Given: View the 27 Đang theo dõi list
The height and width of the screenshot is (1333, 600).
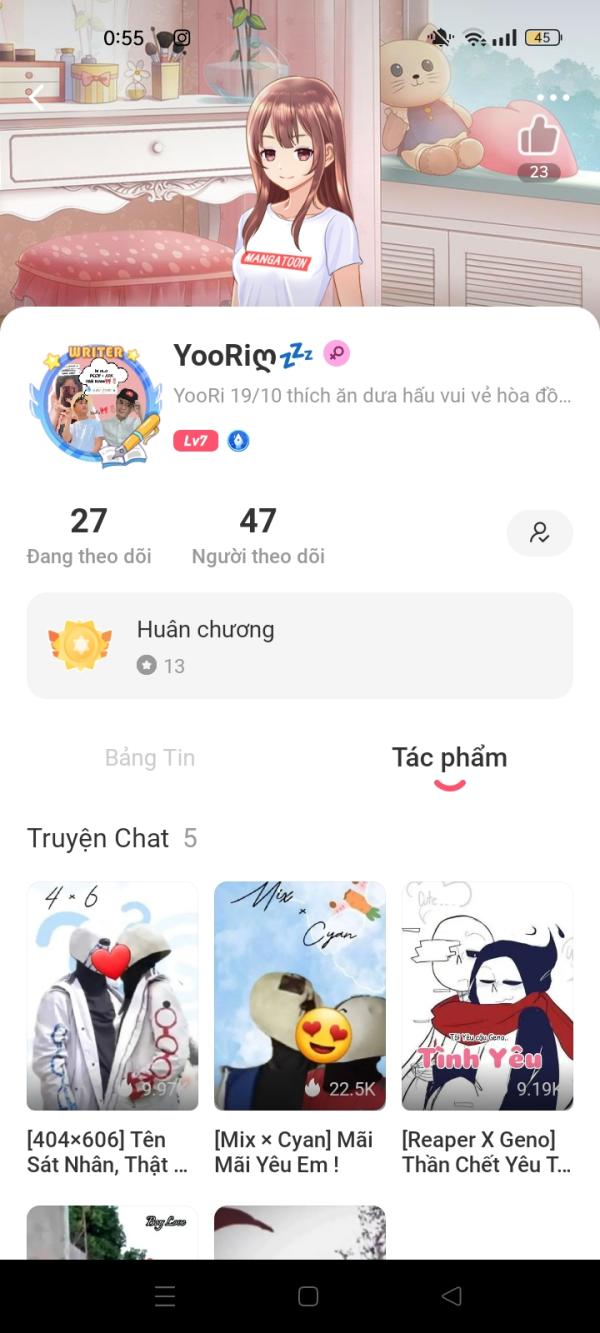Looking at the screenshot, I should point(89,536).
